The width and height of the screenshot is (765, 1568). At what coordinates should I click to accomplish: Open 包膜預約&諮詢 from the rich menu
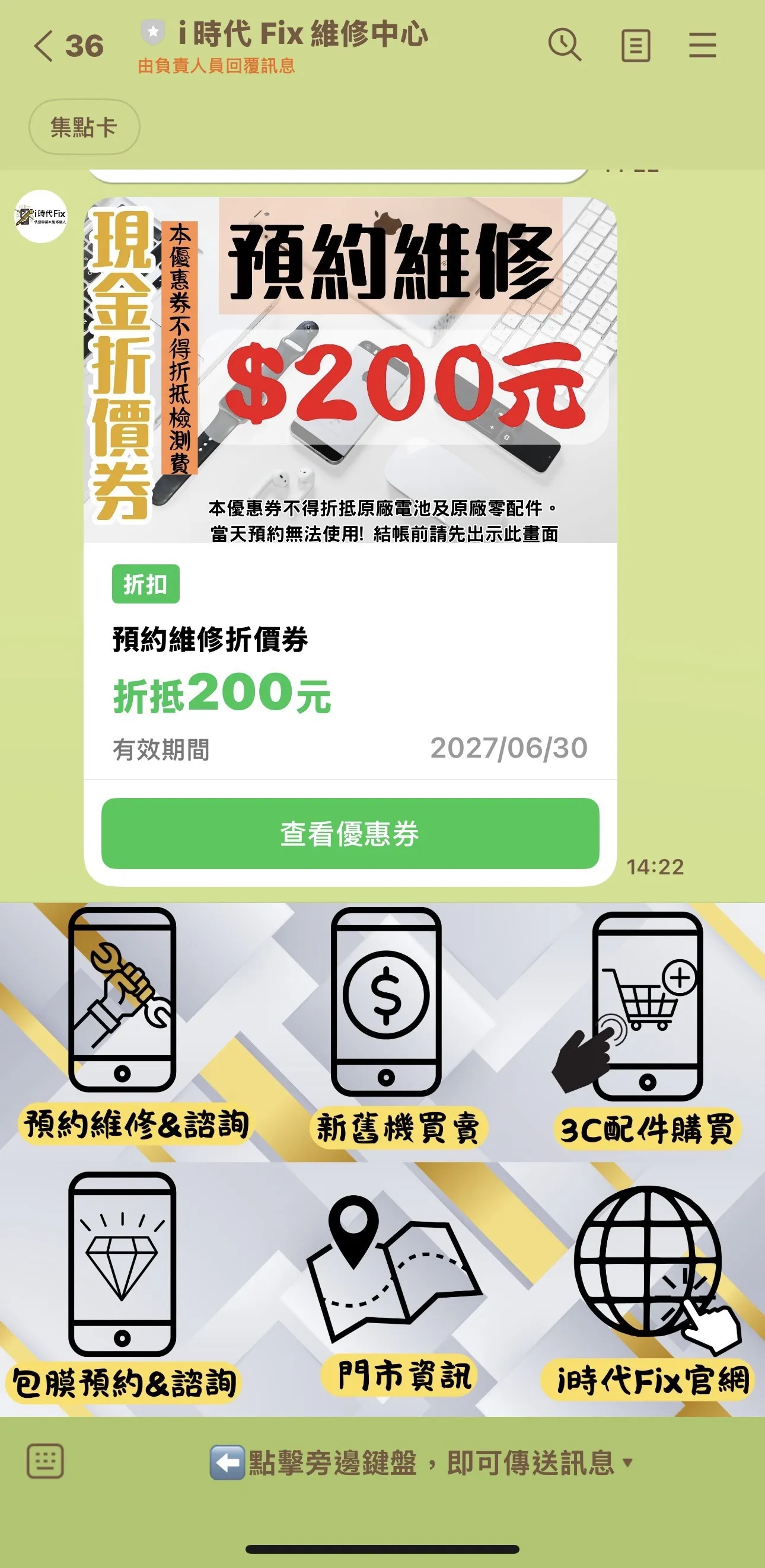coord(125,1291)
